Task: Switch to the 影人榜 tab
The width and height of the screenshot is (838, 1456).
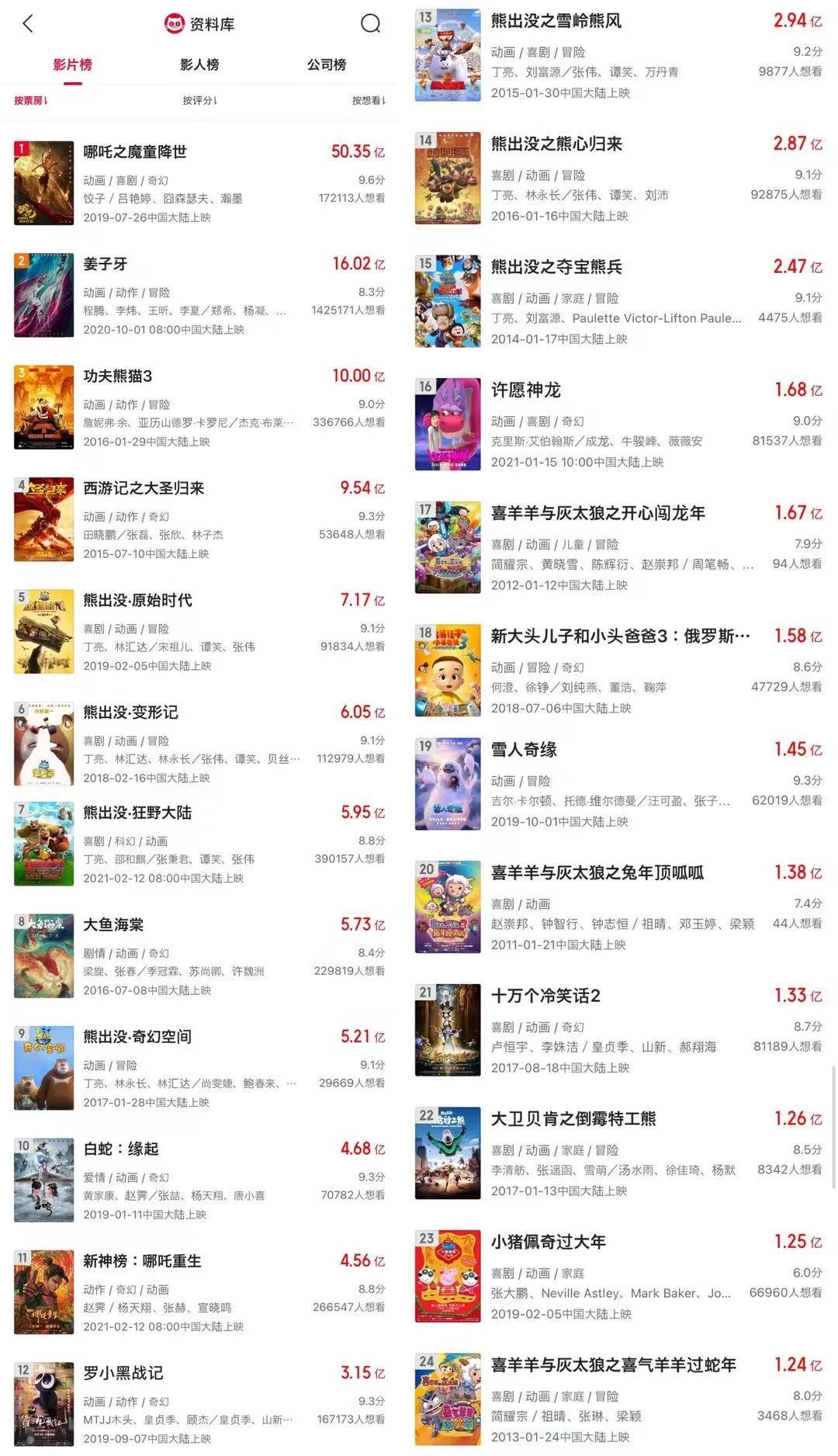Action: (199, 65)
